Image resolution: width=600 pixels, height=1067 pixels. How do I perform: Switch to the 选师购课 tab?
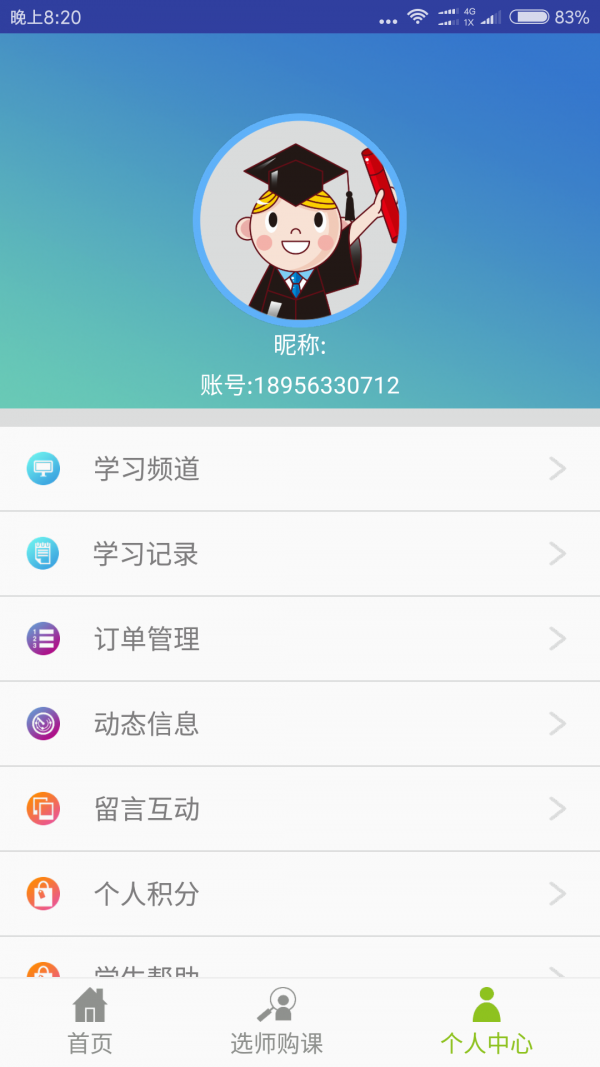(x=277, y=1022)
